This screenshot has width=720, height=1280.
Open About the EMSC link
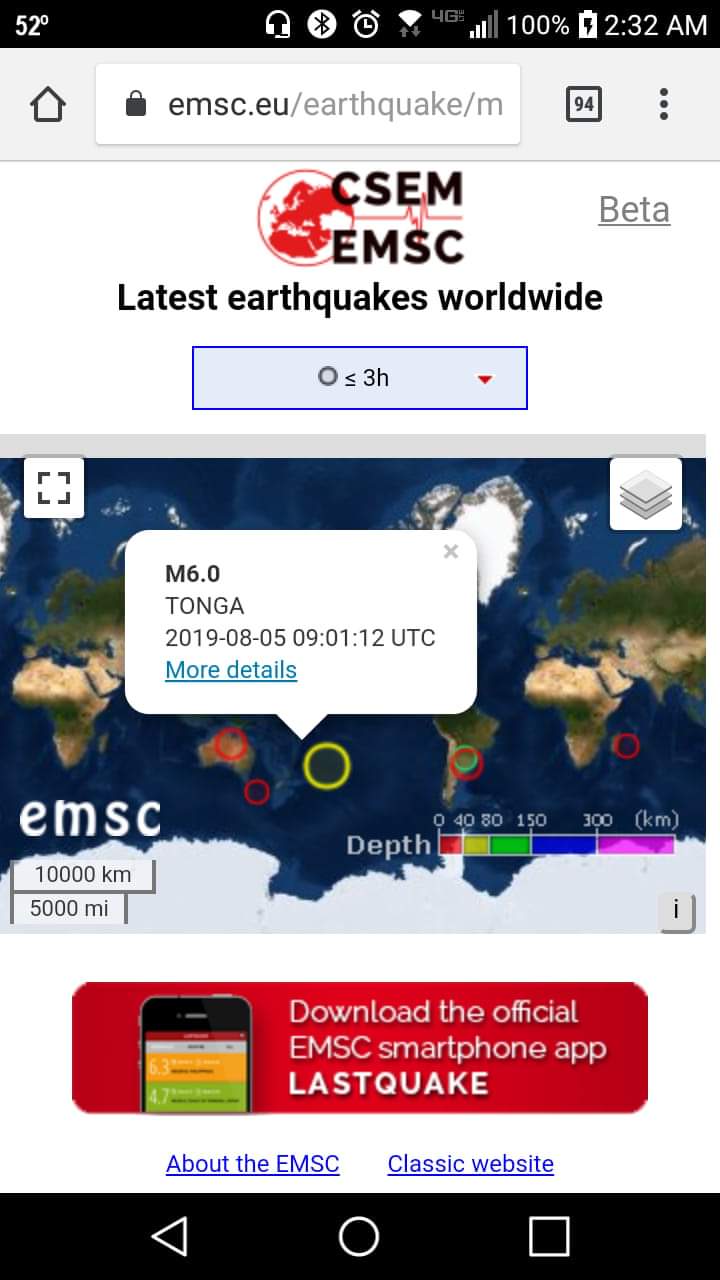[253, 1164]
